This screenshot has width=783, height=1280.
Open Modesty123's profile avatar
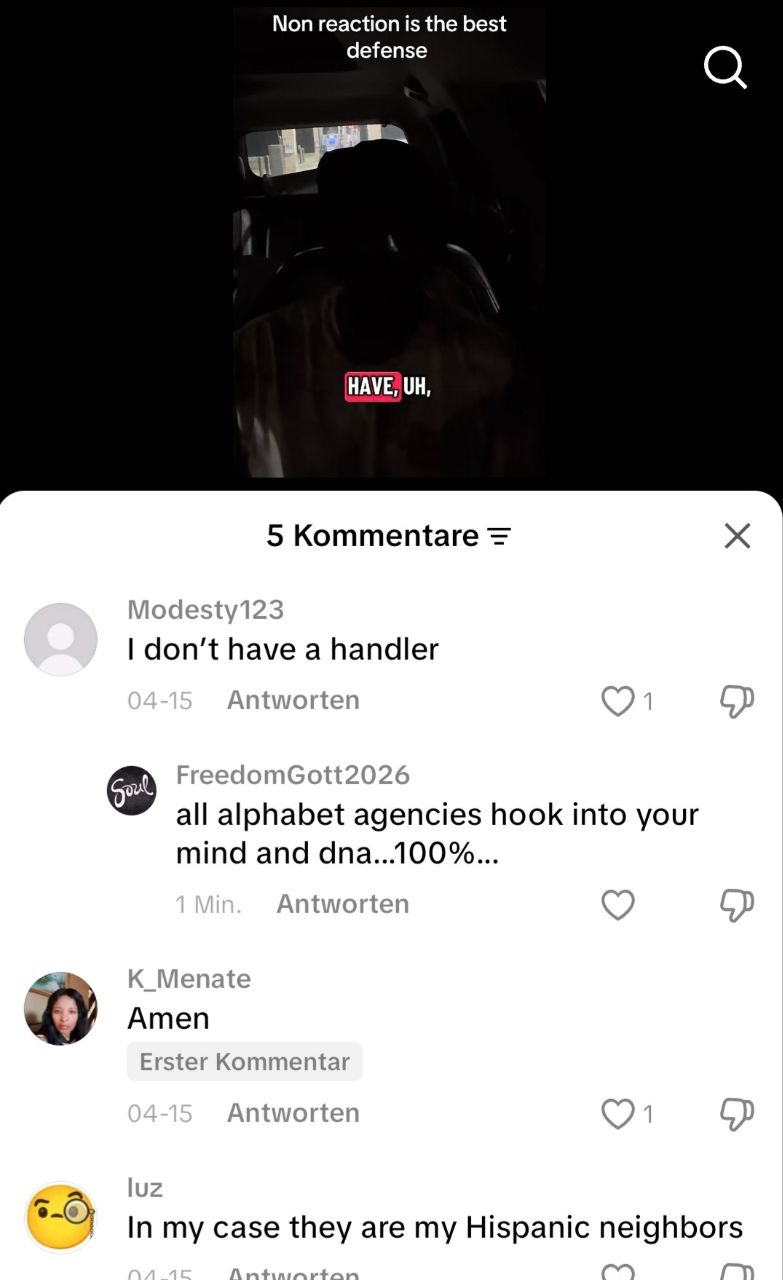pos(61,639)
